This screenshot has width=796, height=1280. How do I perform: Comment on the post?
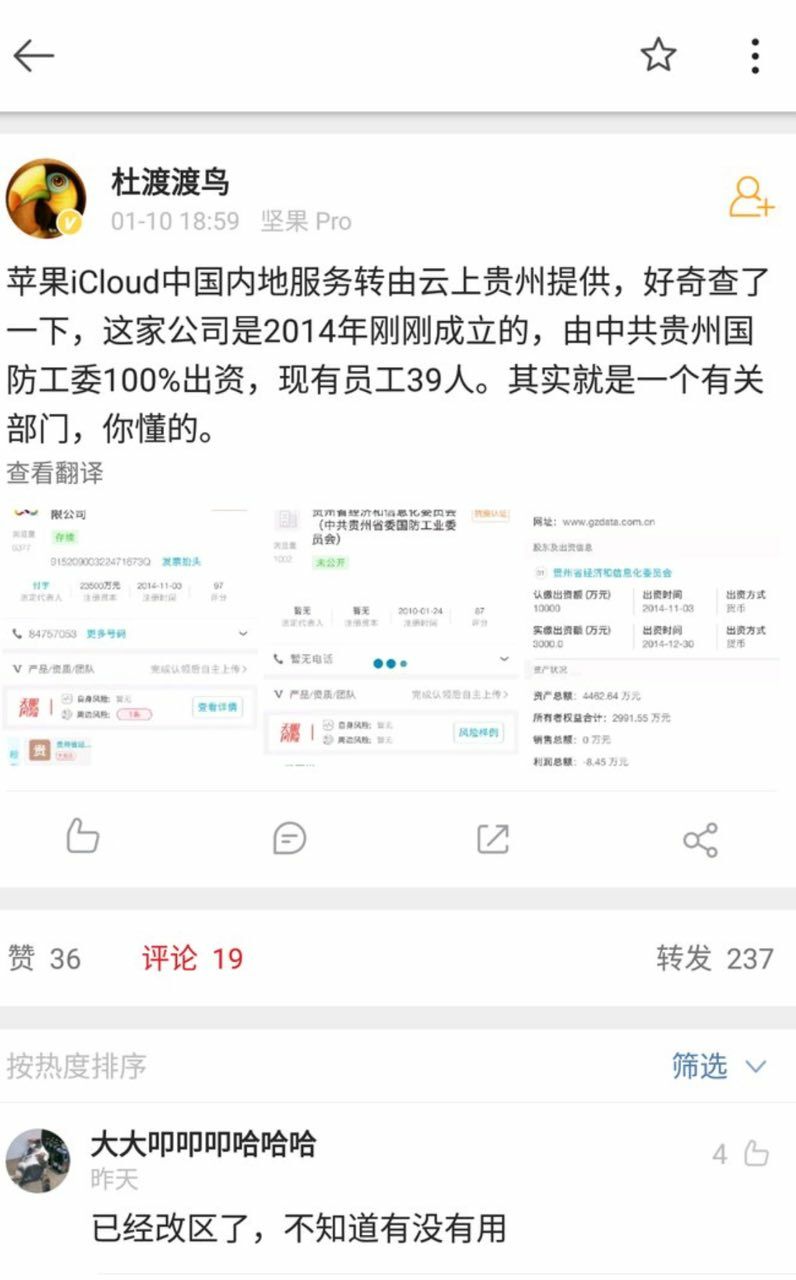coord(289,837)
